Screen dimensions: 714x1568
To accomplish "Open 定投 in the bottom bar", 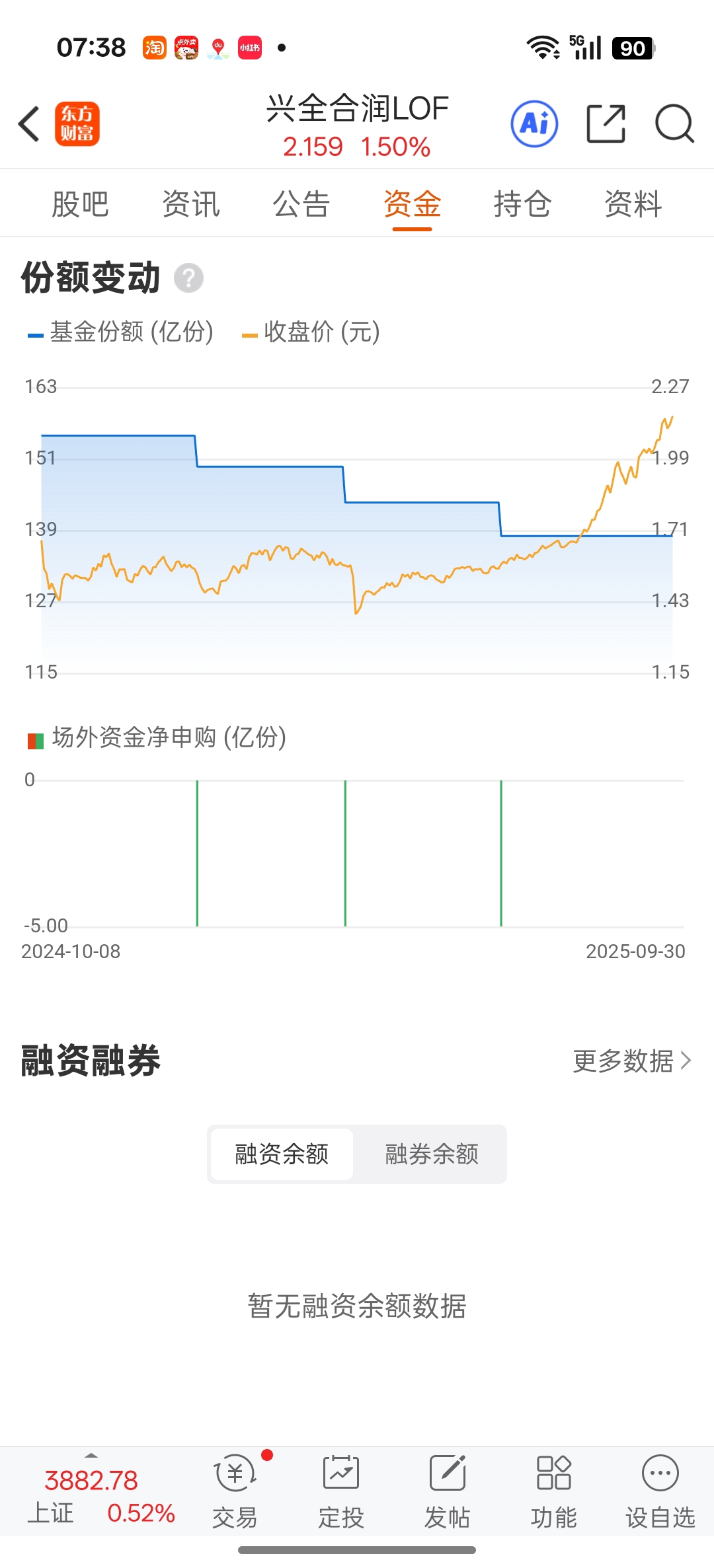I will [x=341, y=1492].
